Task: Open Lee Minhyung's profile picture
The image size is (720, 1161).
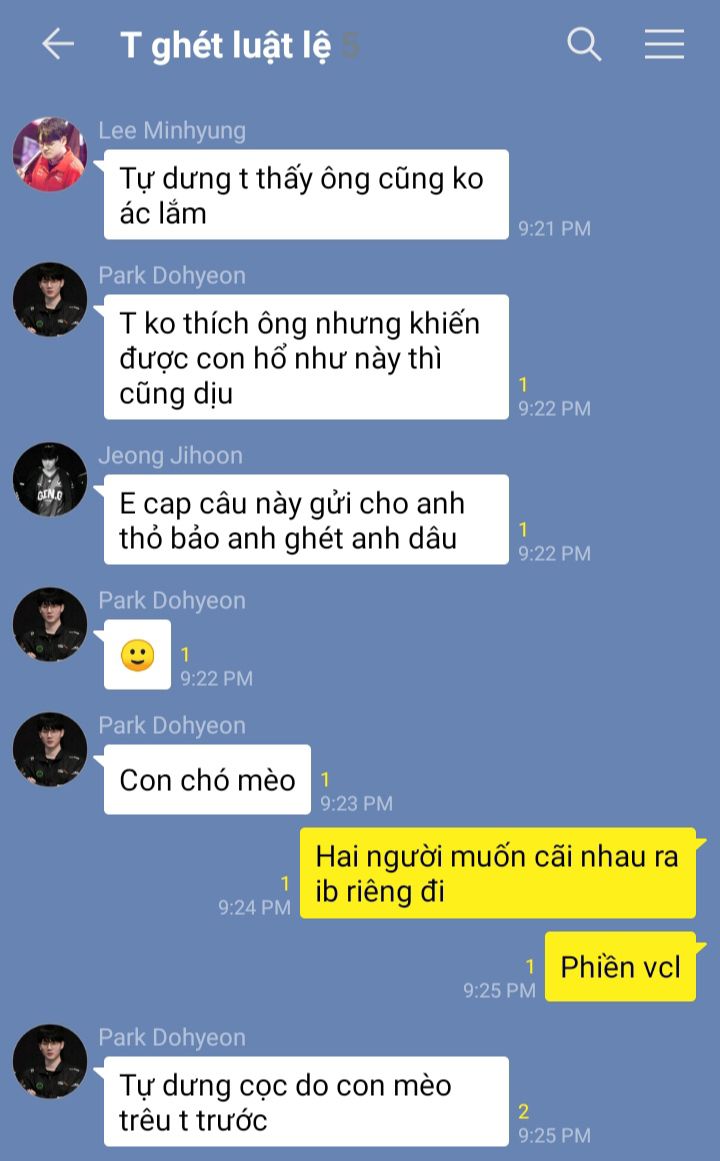Action: tap(50, 154)
